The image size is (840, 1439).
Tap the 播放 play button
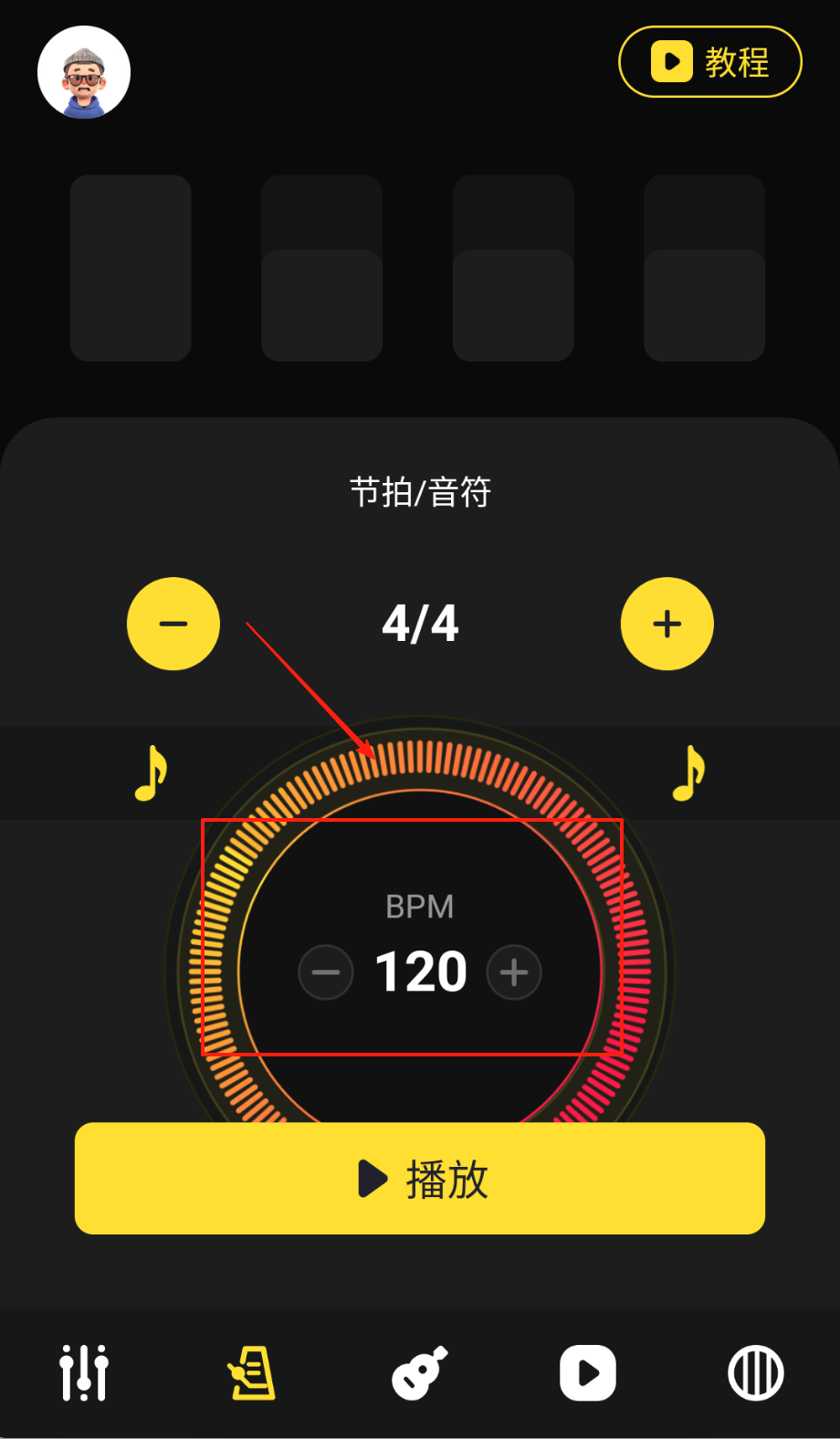click(420, 1179)
